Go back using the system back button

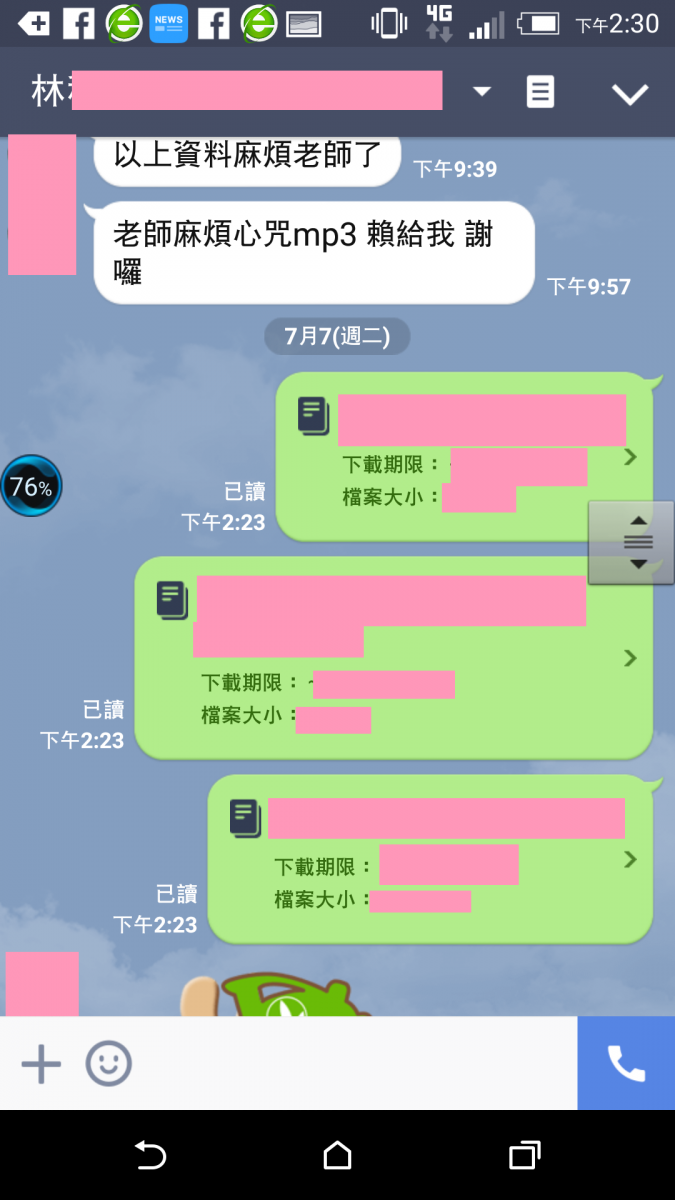pos(150,1156)
